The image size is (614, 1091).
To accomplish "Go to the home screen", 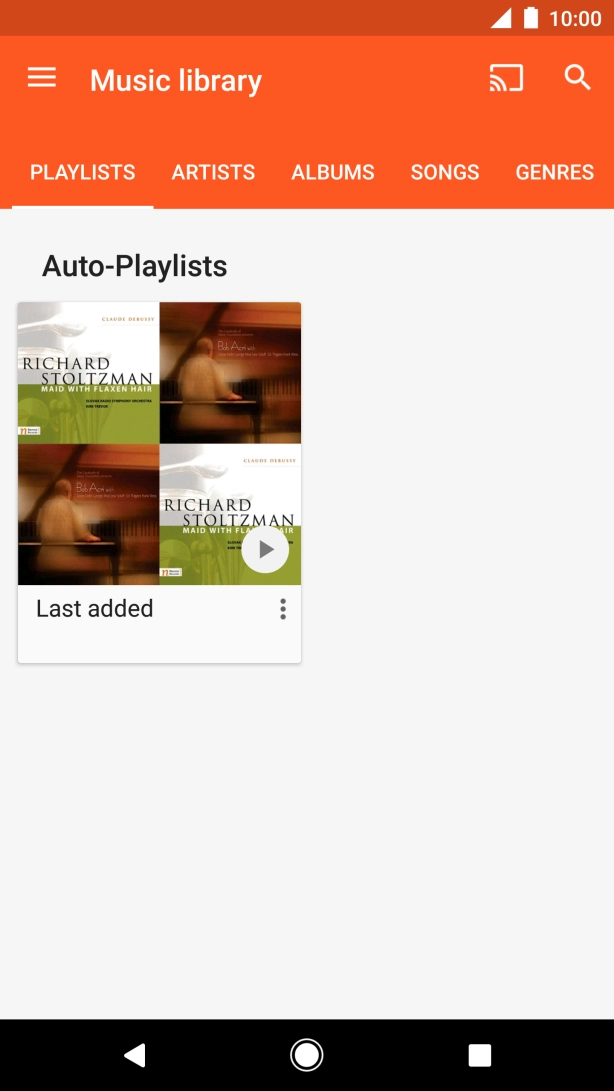I will click(x=307, y=1055).
